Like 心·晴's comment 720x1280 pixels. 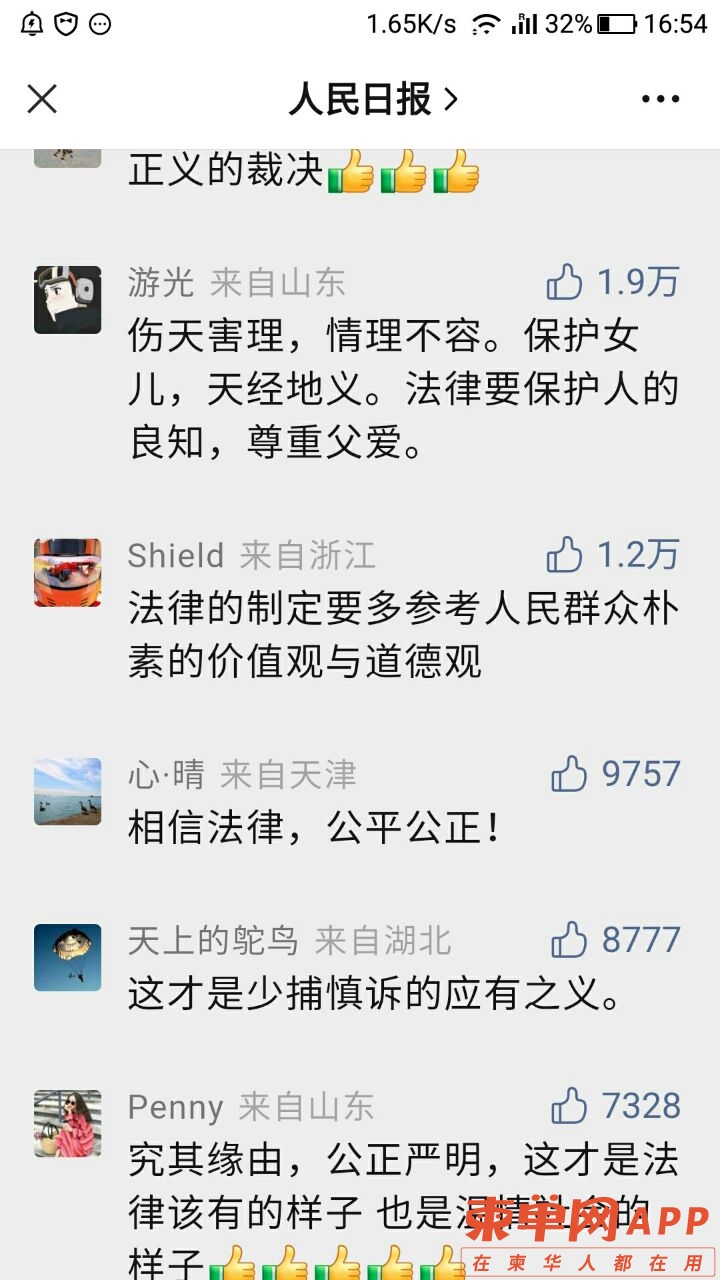[569, 774]
